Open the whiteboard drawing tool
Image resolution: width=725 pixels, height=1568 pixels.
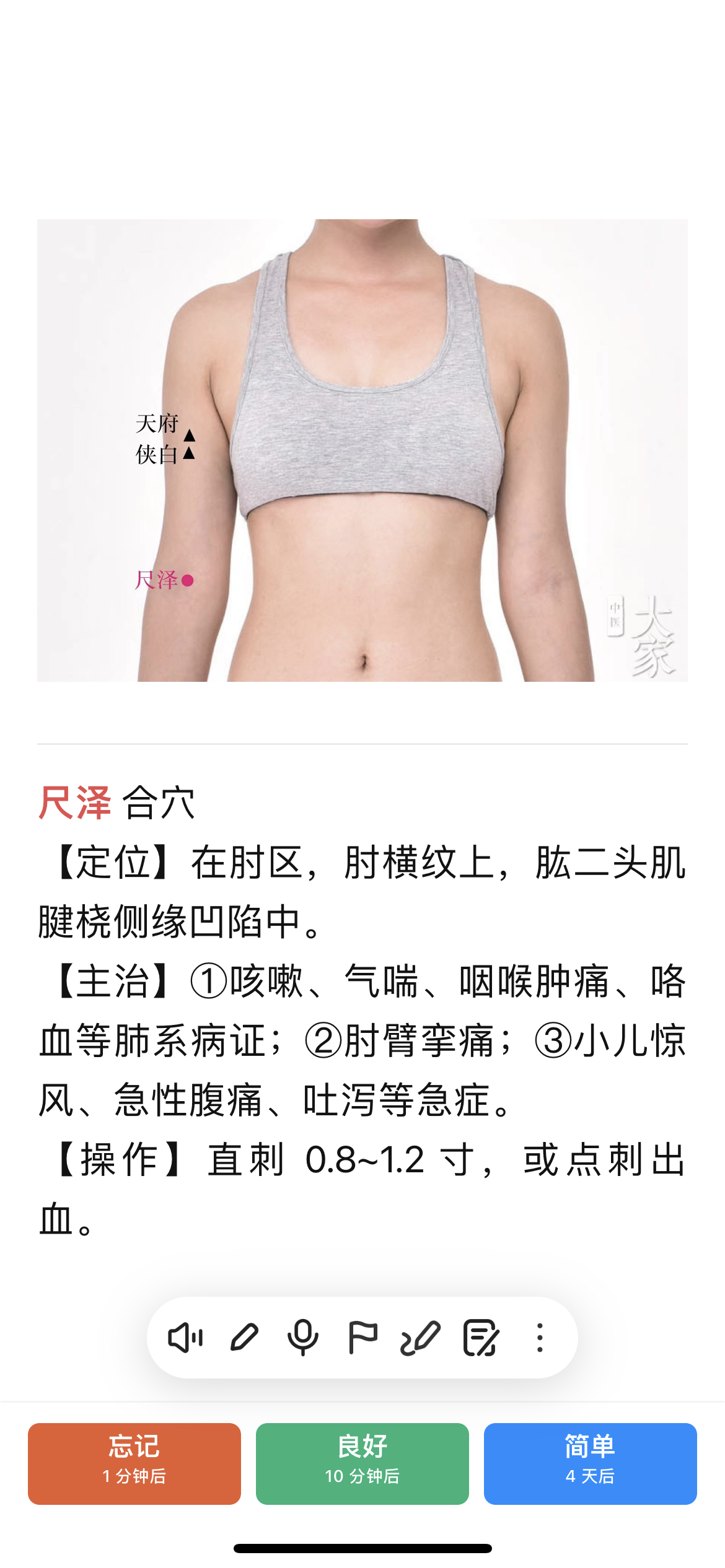tap(421, 1338)
